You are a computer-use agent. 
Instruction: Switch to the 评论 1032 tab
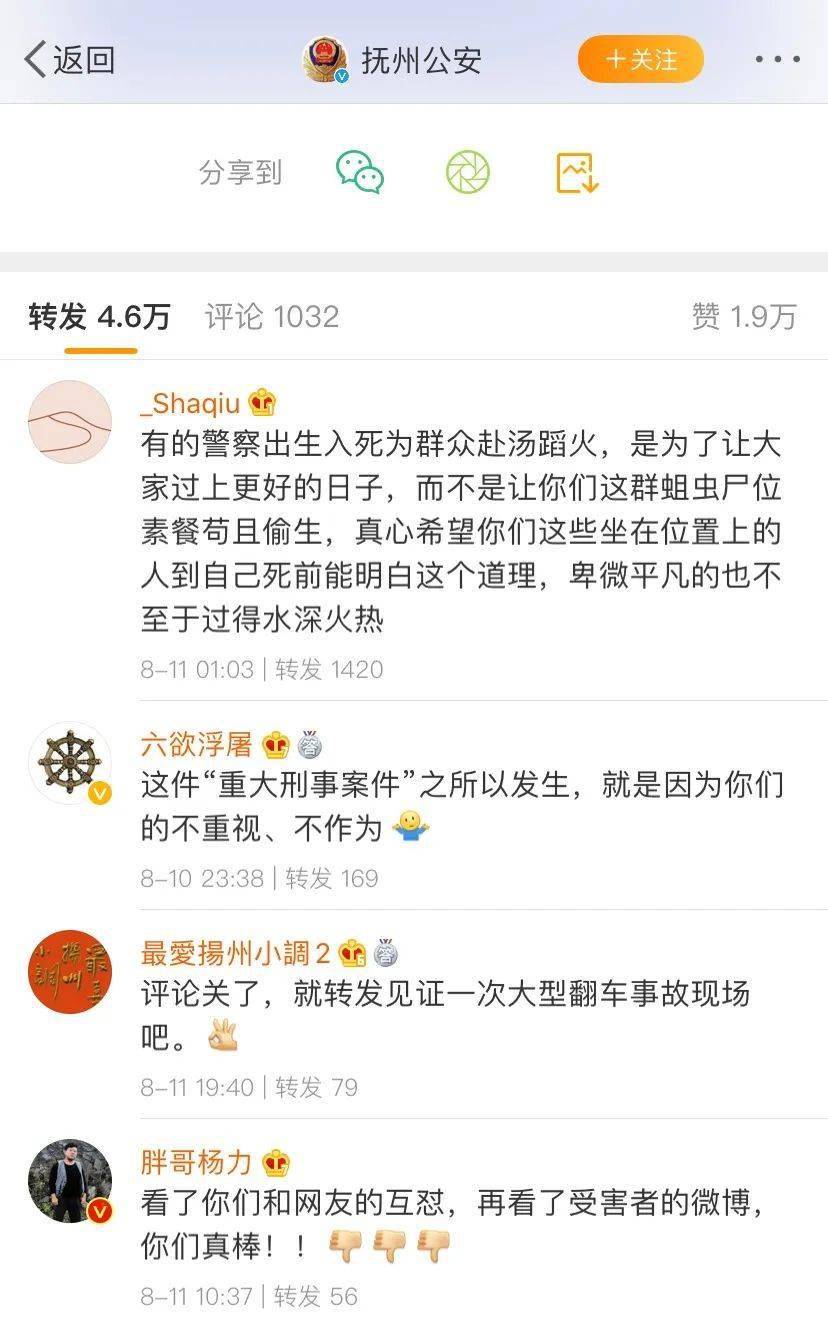coord(272,317)
